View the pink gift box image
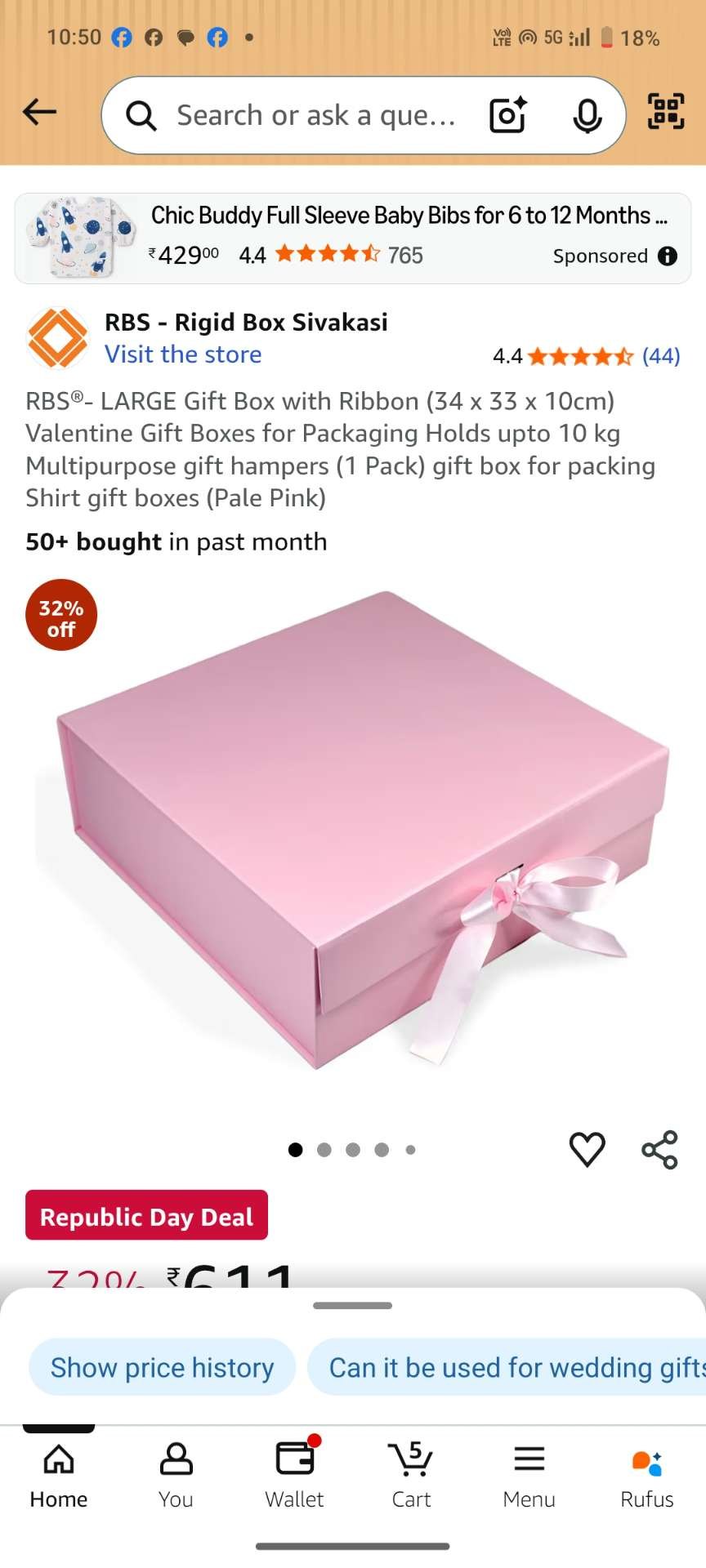Screen dimensions: 706x1568 353,829
